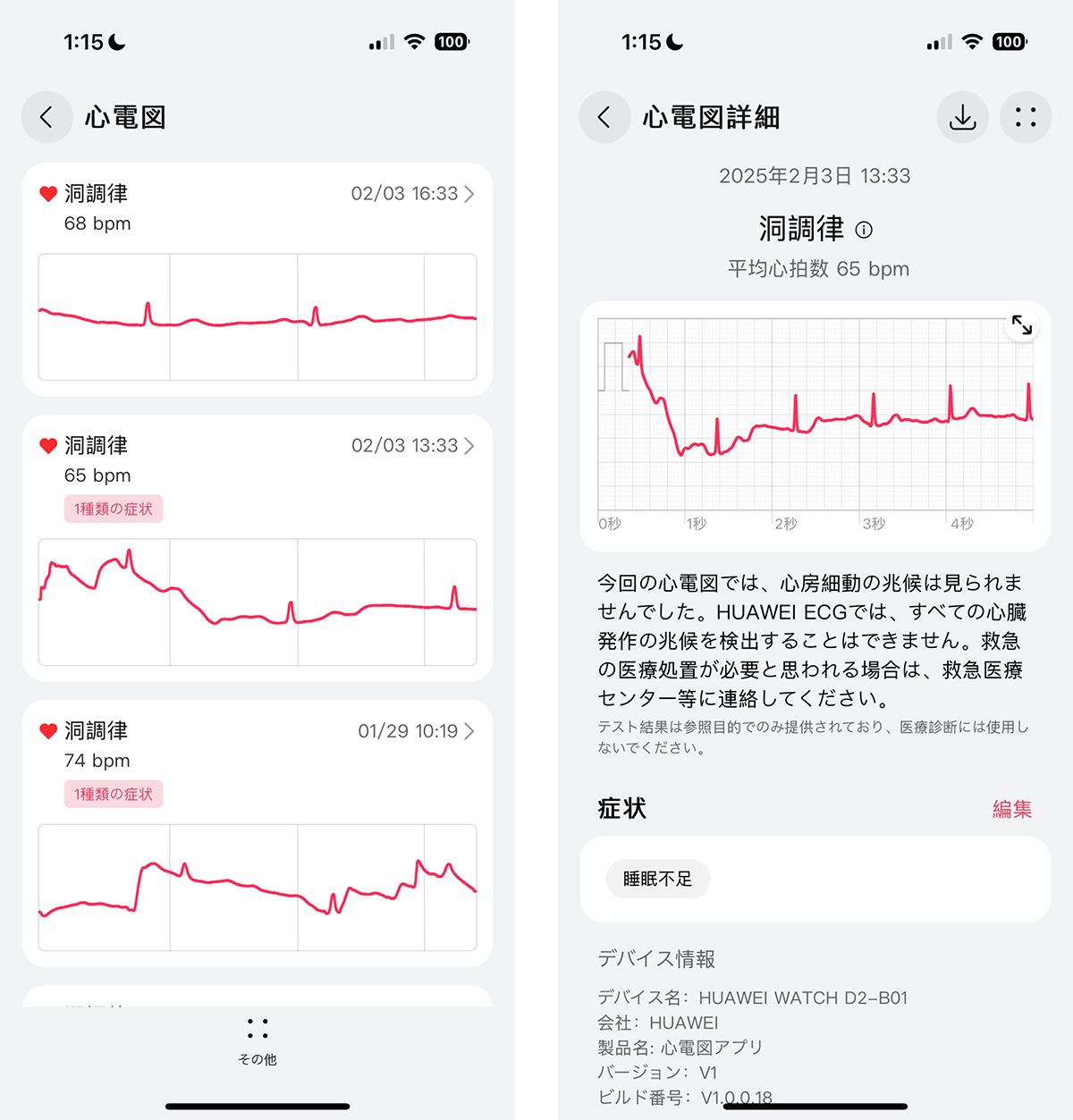The image size is (1073, 1120).
Task: Open the 01/29 10:19 ECG record
Action: click(415, 731)
